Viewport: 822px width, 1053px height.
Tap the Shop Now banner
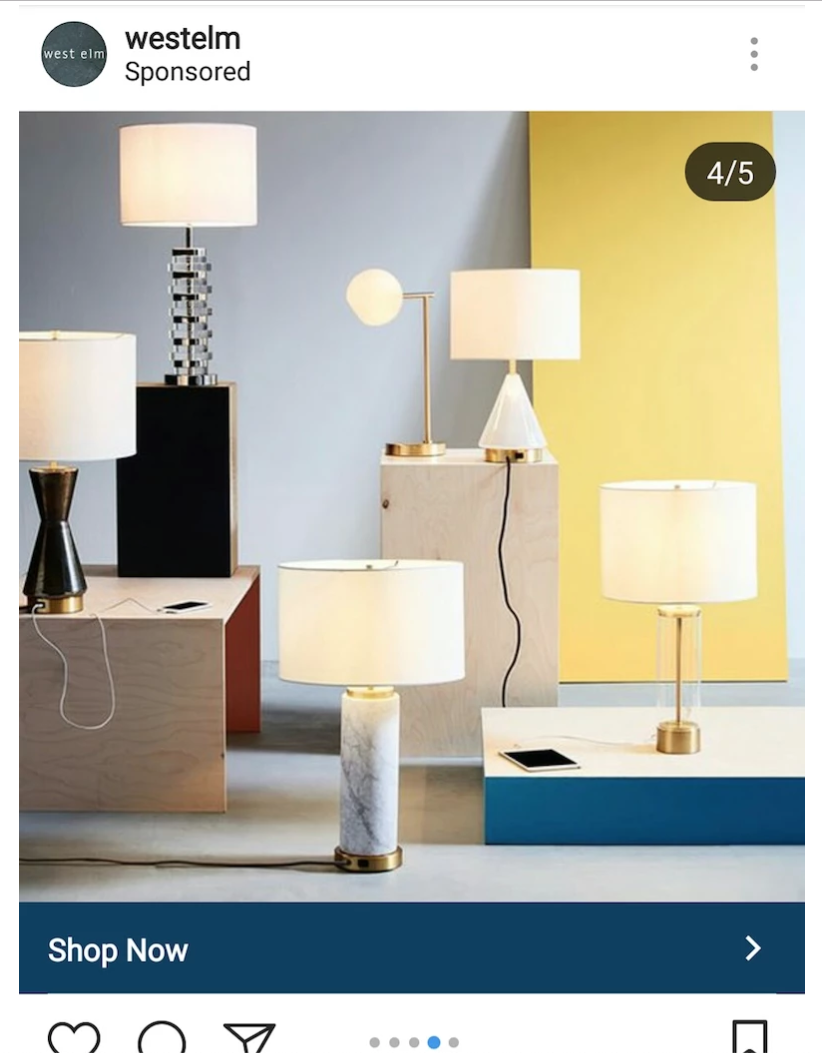411,948
